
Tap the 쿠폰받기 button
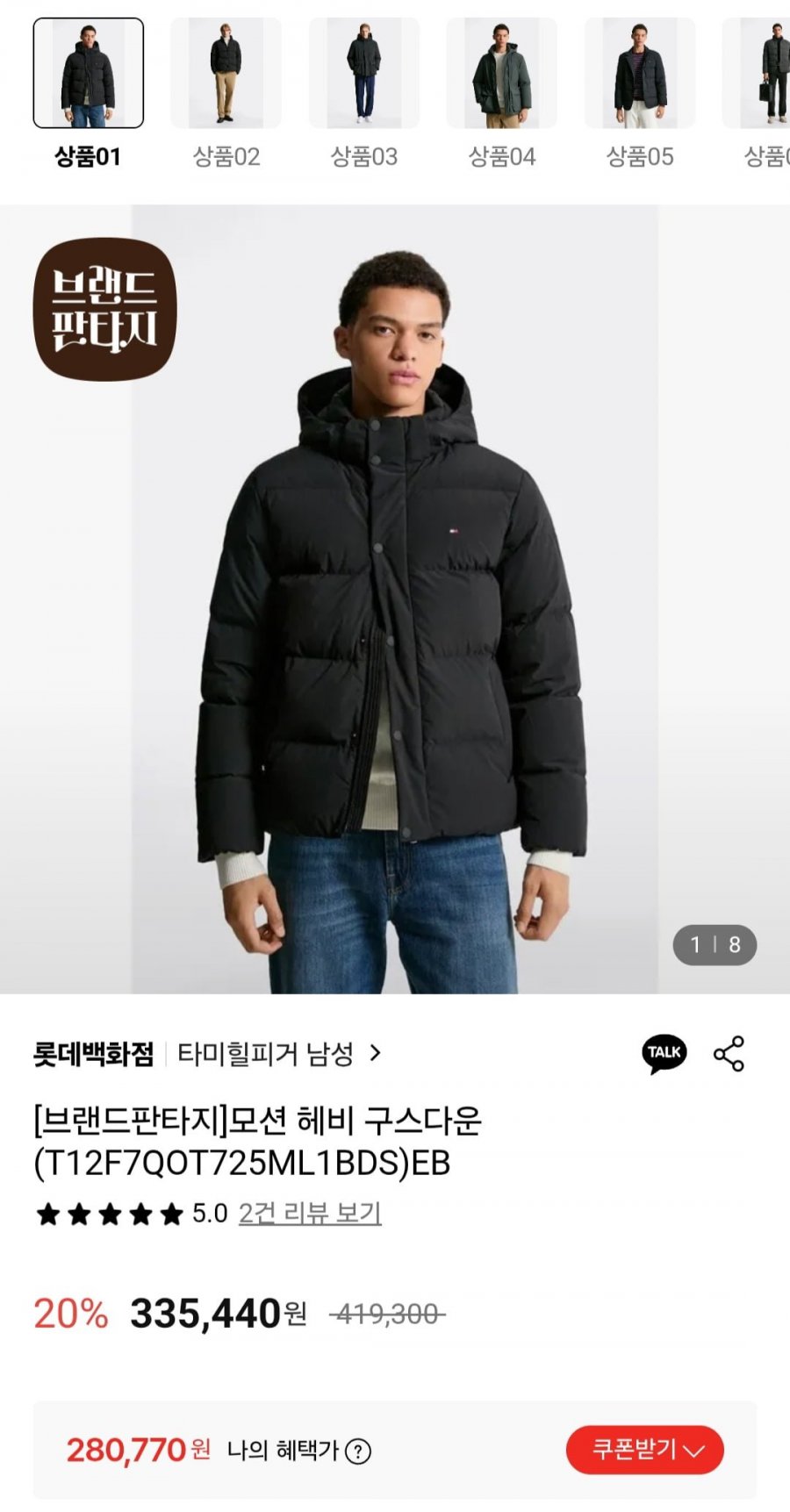[x=644, y=1450]
